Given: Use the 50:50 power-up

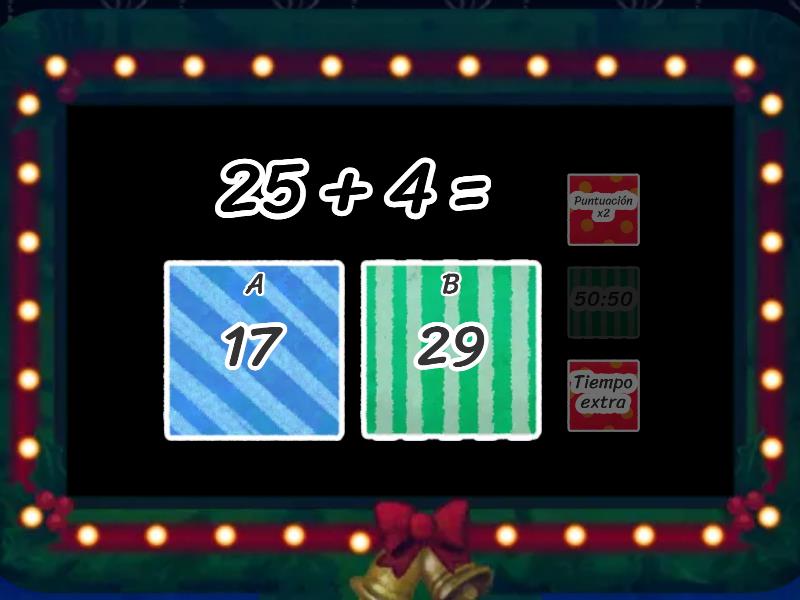Looking at the screenshot, I should (x=603, y=302).
